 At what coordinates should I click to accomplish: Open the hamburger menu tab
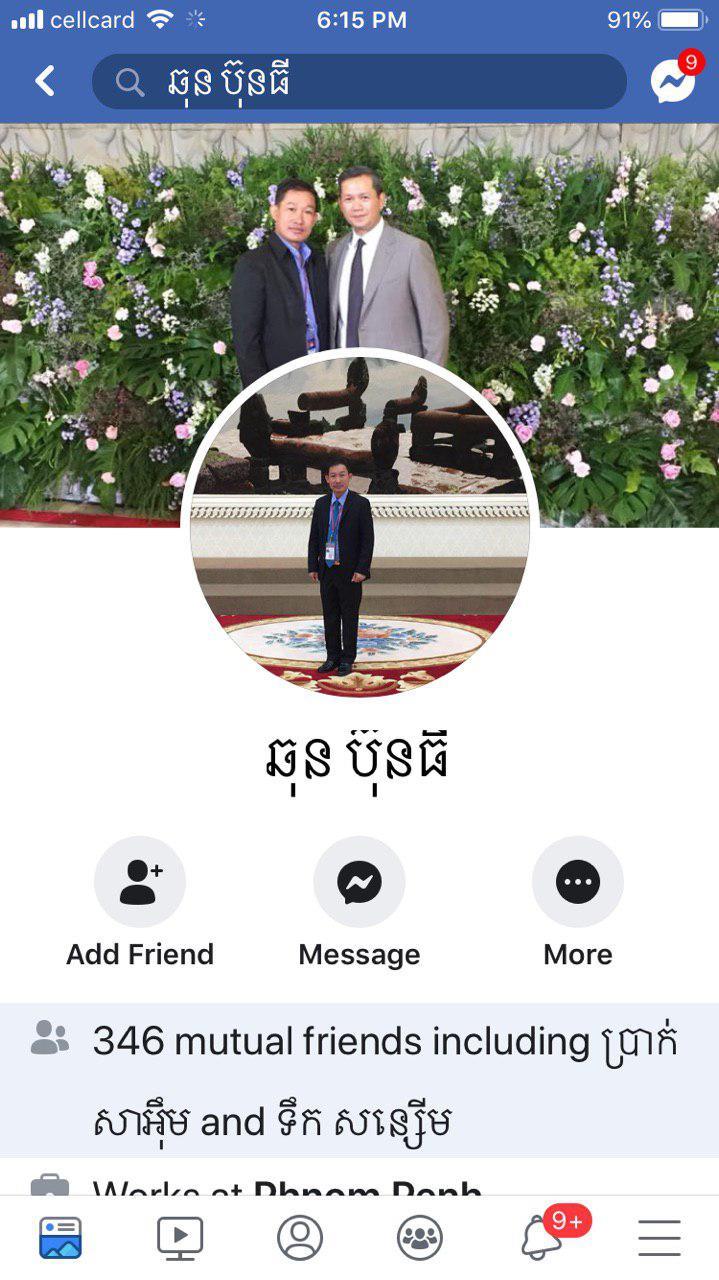tap(659, 1238)
